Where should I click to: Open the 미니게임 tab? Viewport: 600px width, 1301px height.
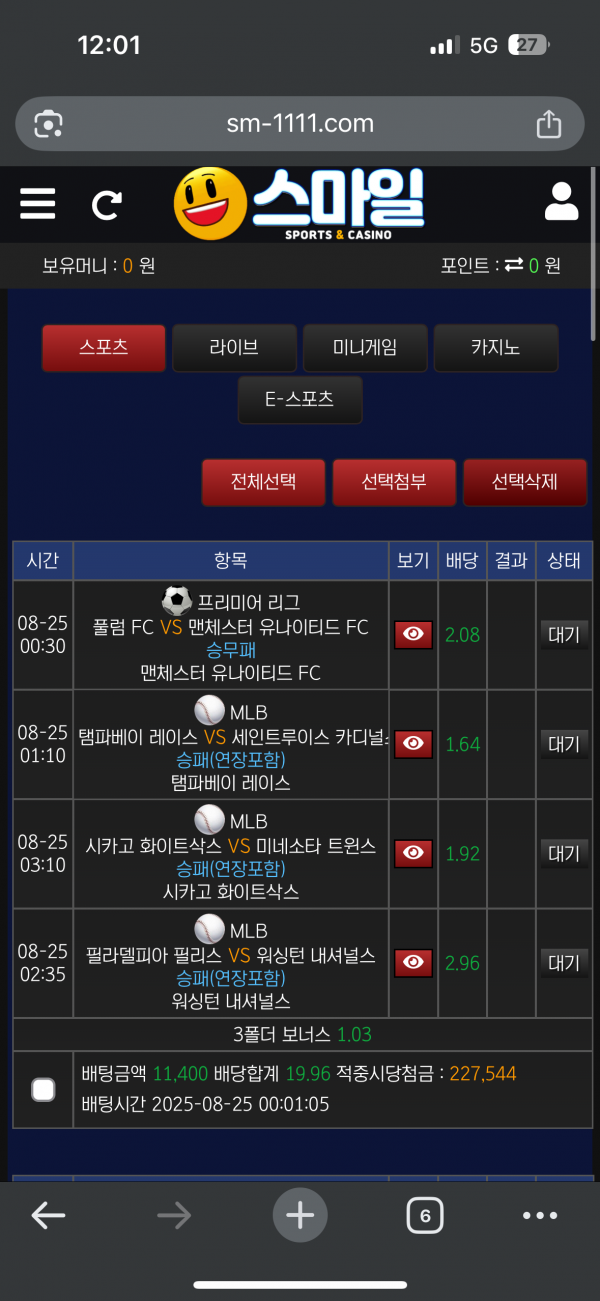click(365, 348)
